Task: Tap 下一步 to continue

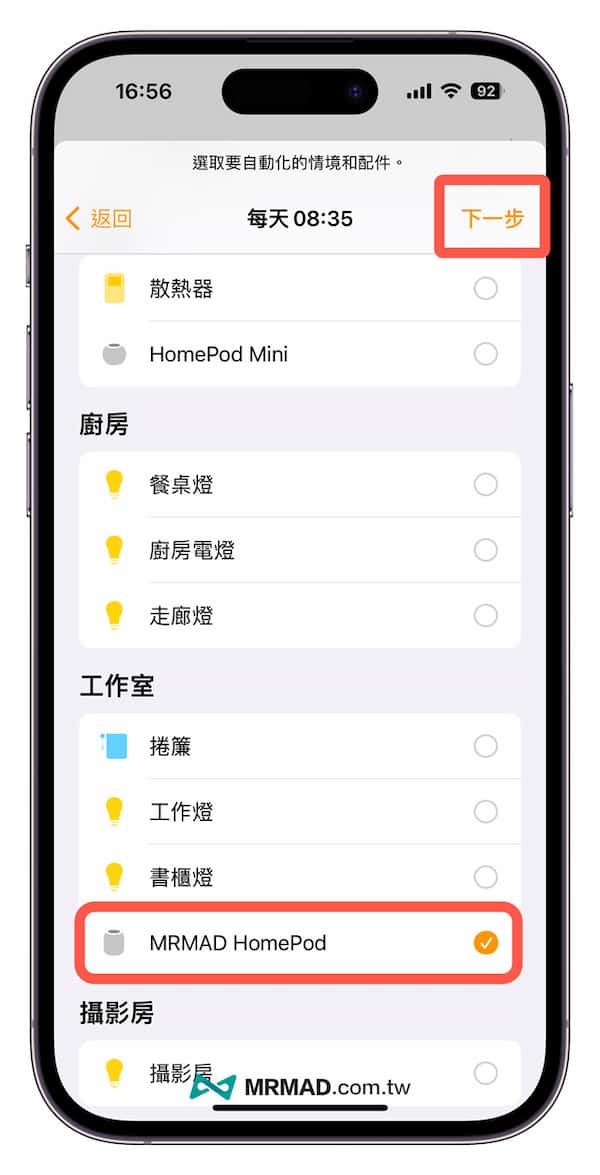Action: click(492, 218)
